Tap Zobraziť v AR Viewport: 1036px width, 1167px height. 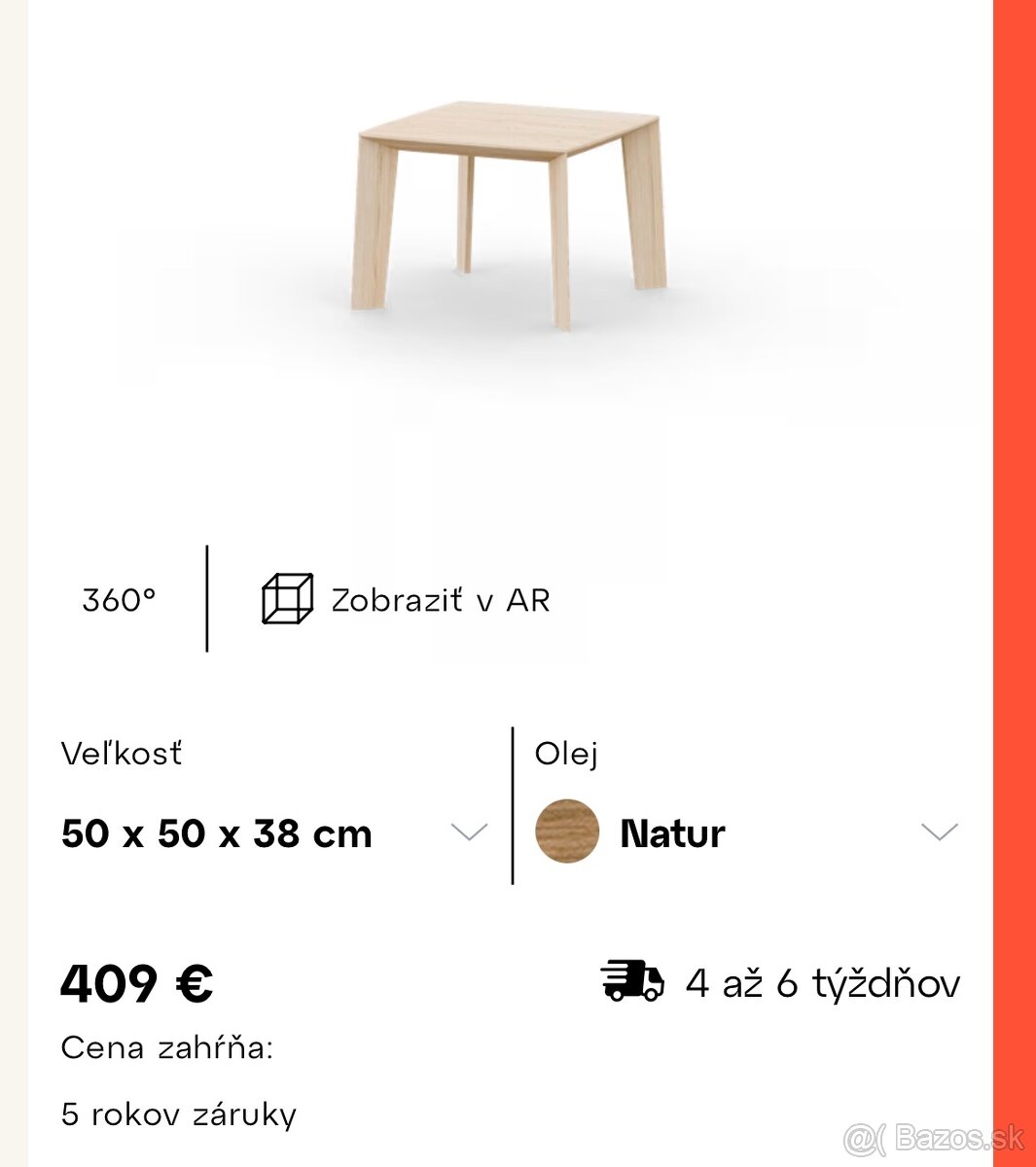tap(407, 600)
